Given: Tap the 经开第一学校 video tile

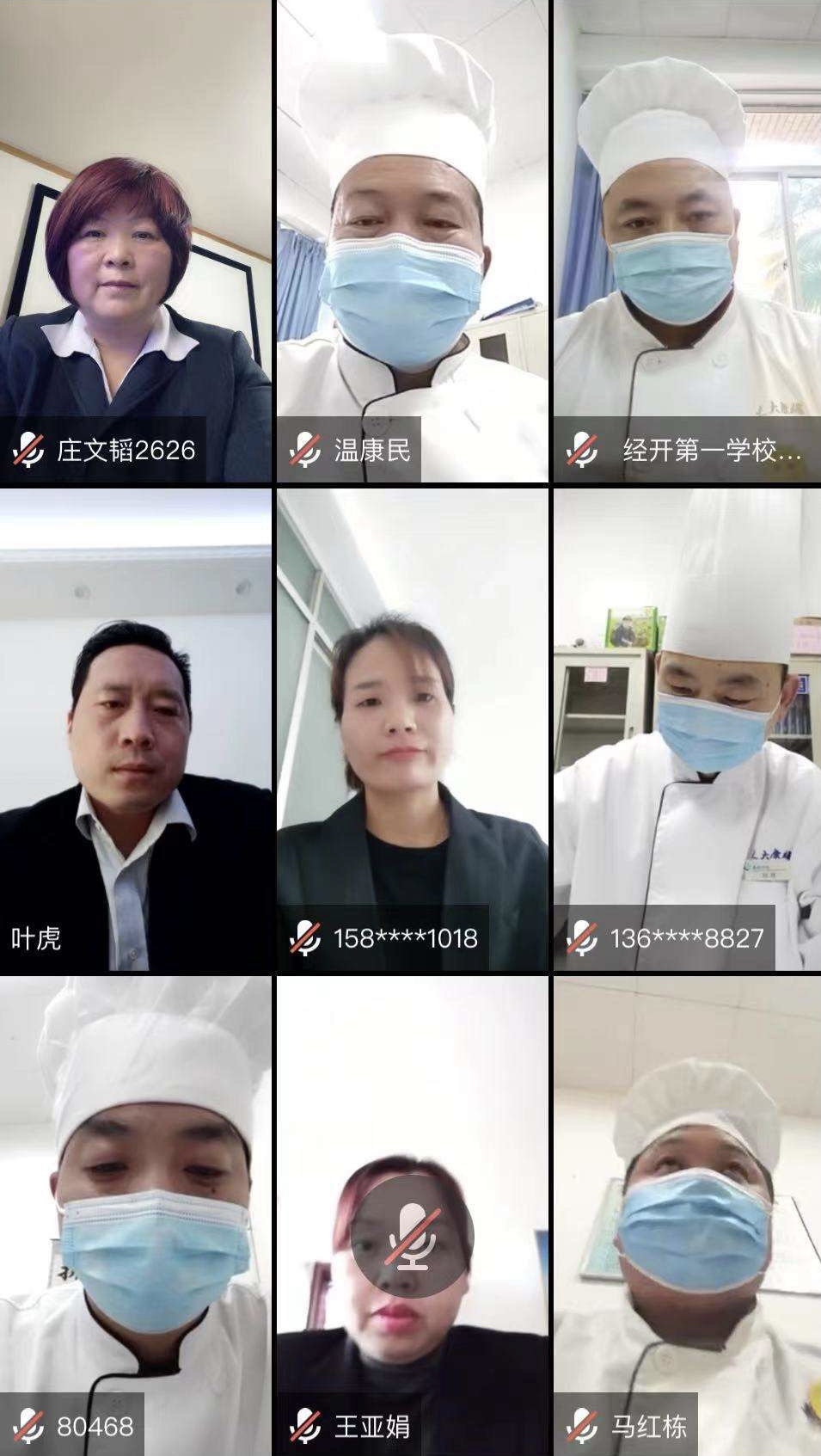Looking at the screenshot, I should tap(687, 241).
